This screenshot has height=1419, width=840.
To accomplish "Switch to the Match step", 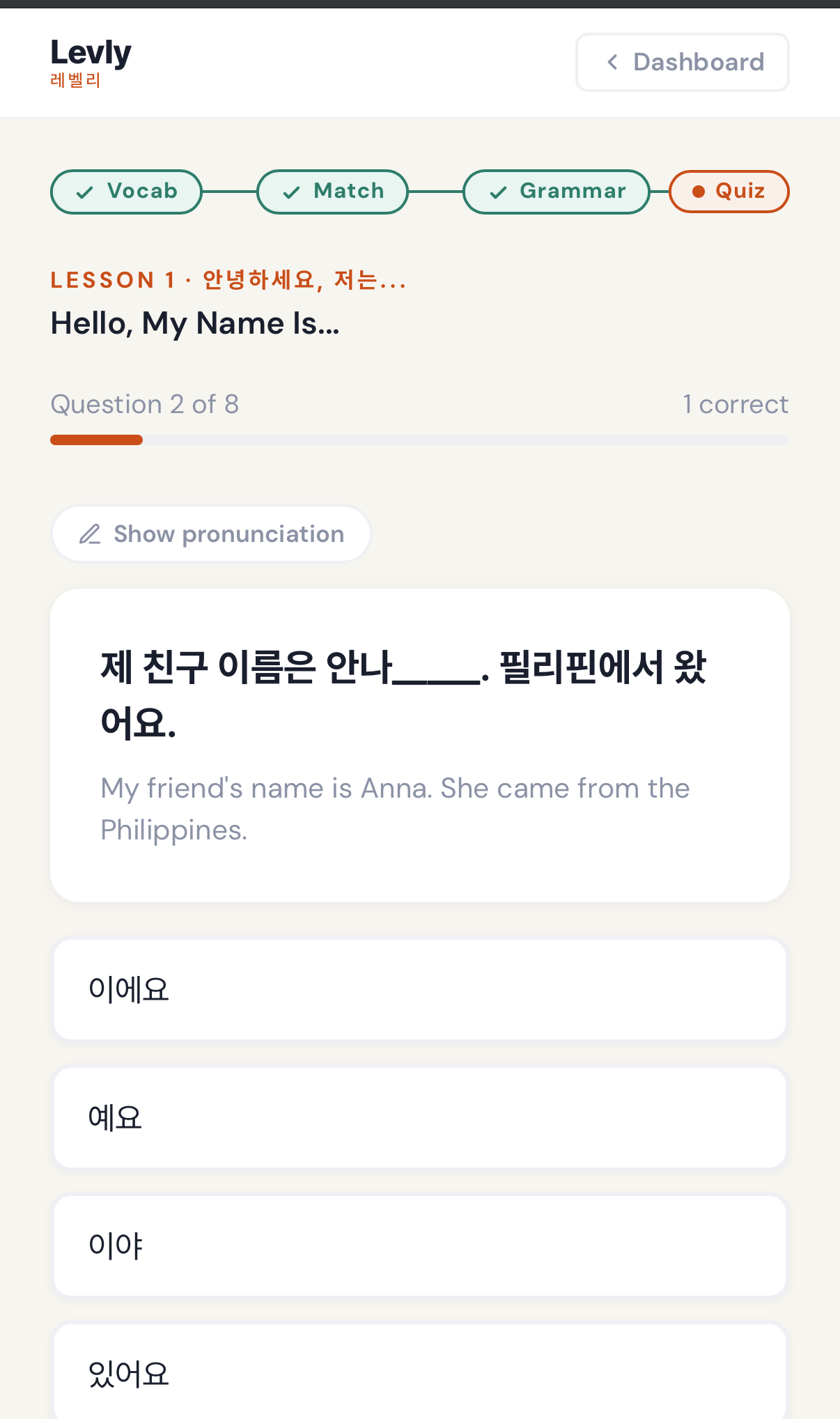I will pyautogui.click(x=332, y=192).
